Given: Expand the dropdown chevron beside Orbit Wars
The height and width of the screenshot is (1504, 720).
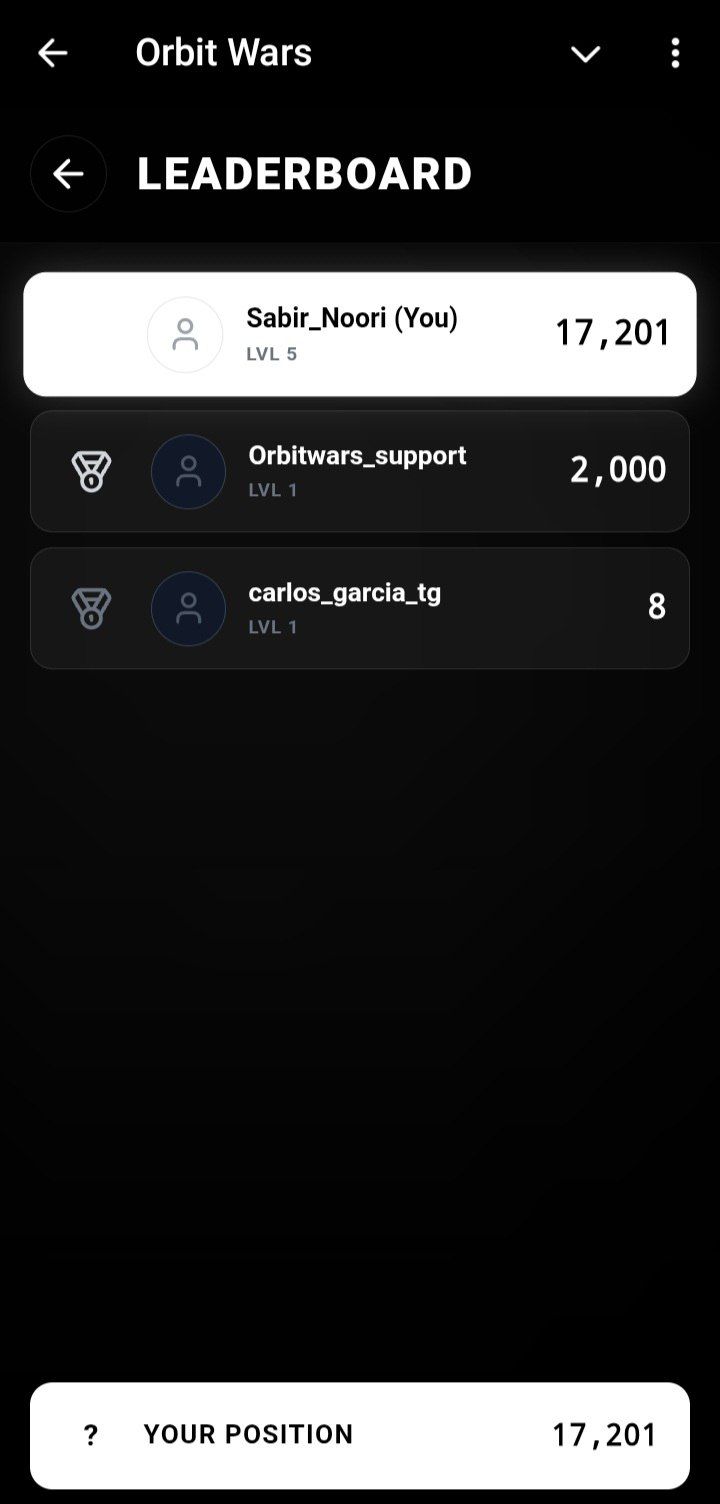Looking at the screenshot, I should (585, 54).
